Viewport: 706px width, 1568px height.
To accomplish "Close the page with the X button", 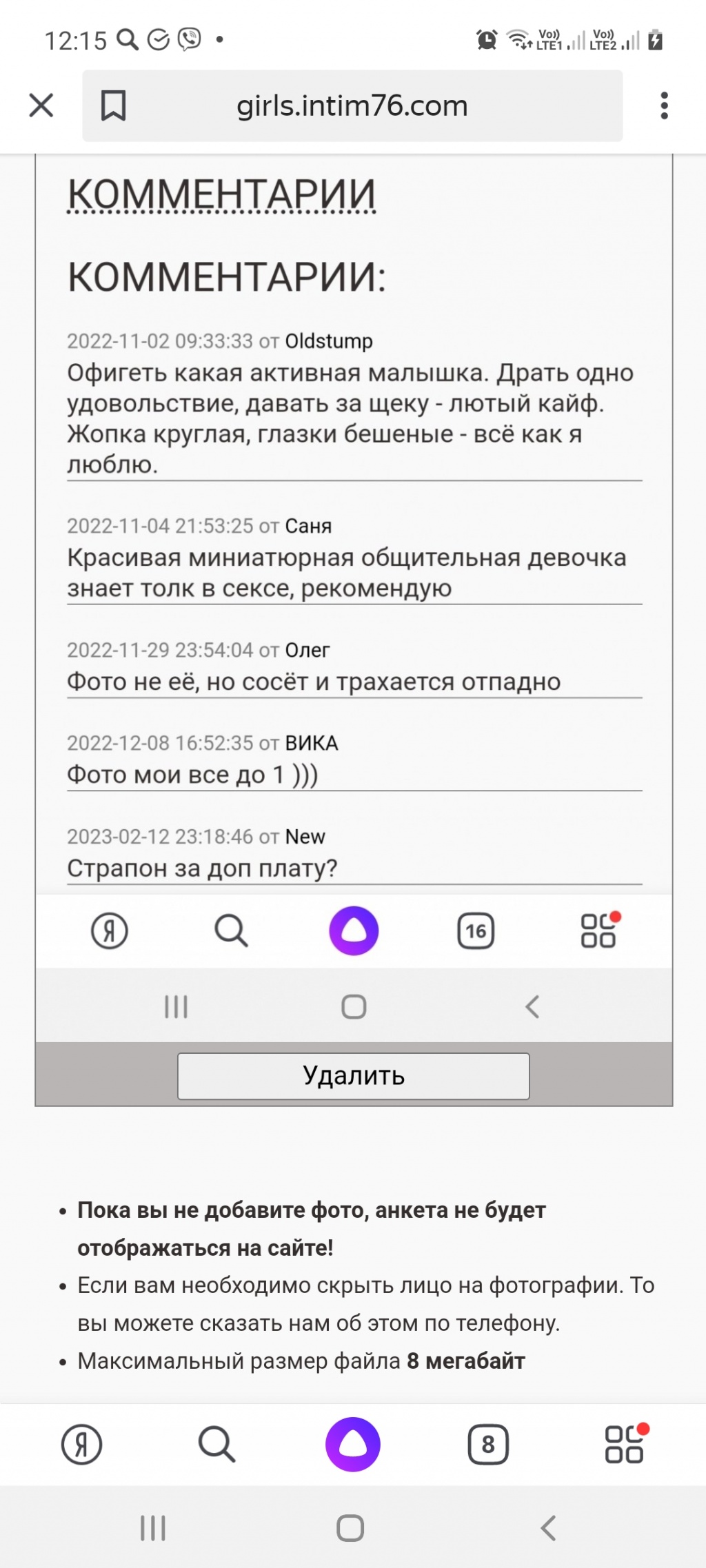I will pyautogui.click(x=41, y=105).
